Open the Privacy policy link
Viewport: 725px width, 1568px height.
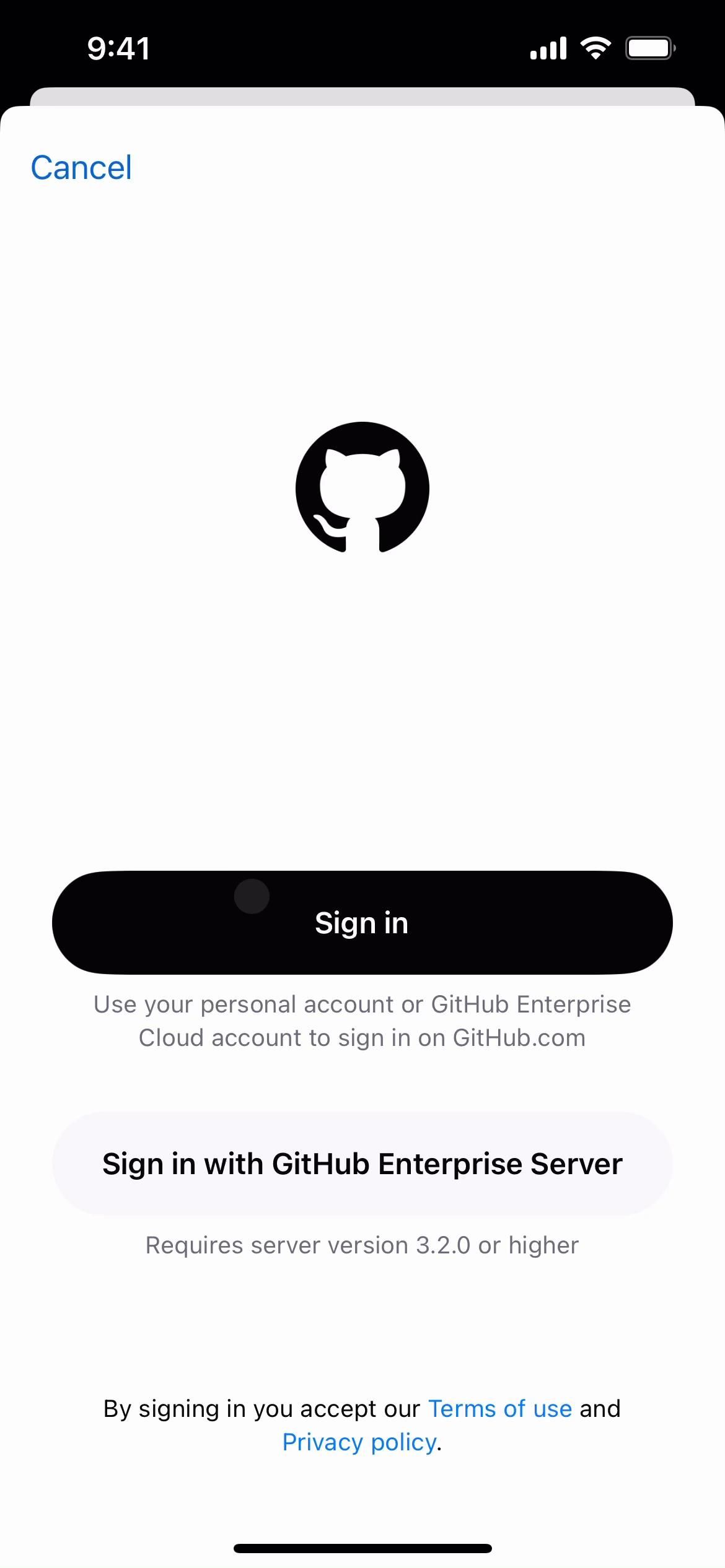(359, 1442)
